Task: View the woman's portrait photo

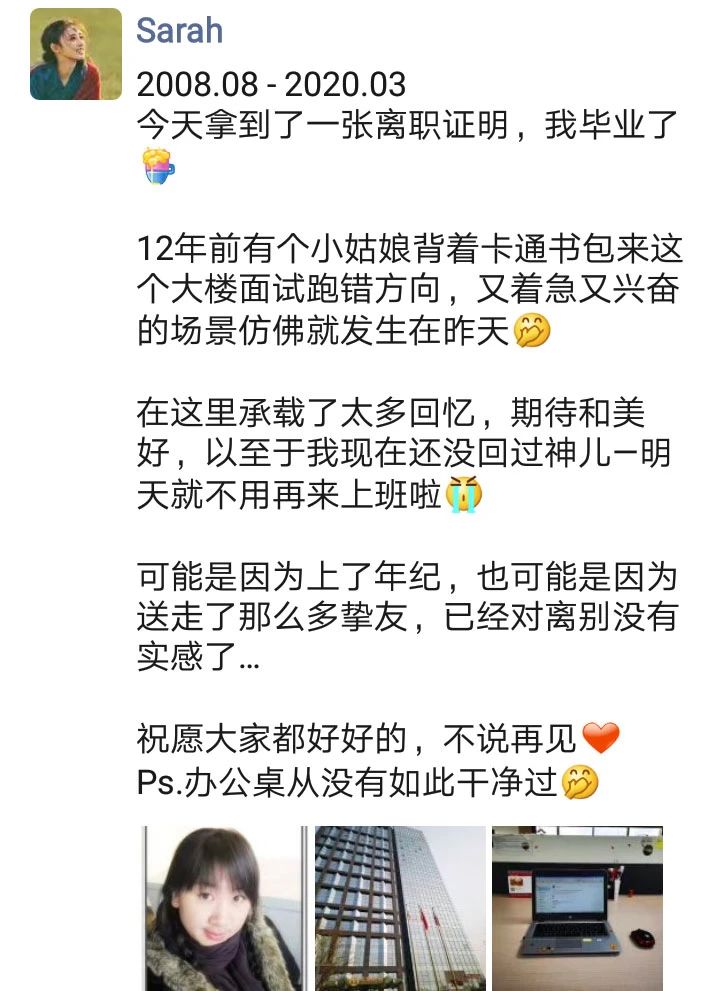Action: [223, 908]
